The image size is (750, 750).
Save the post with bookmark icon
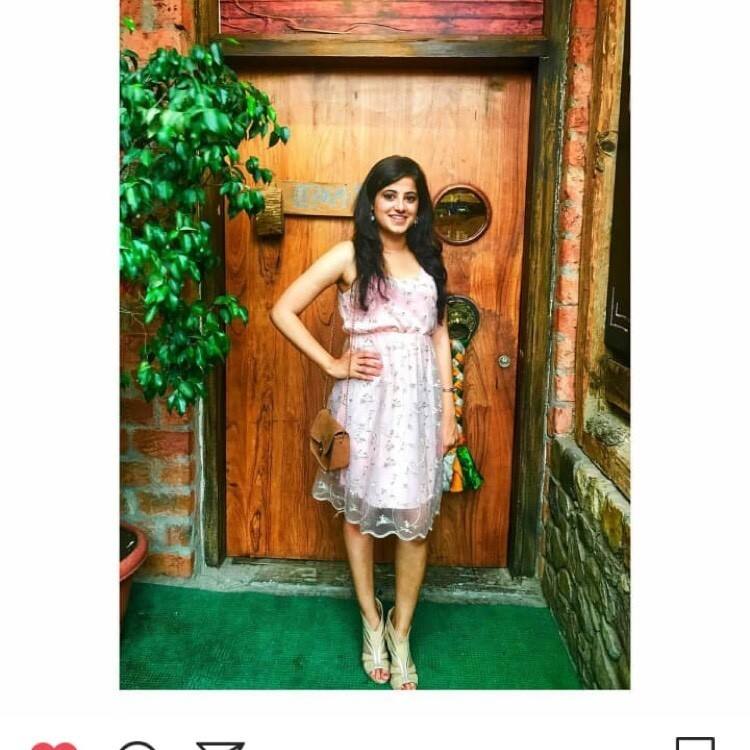click(695, 744)
